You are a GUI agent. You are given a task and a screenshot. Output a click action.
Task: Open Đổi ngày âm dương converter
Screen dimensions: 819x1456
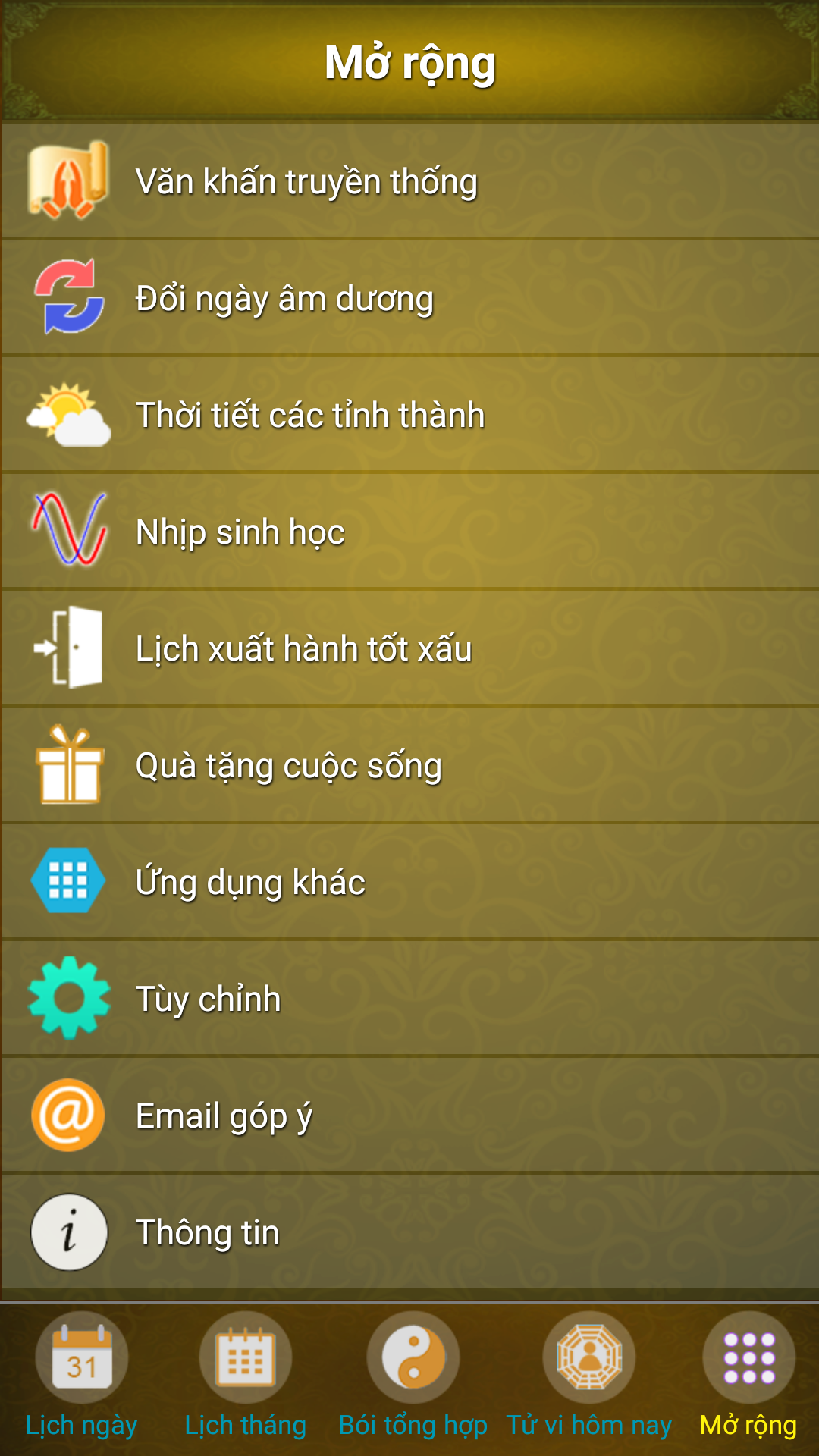point(284,297)
